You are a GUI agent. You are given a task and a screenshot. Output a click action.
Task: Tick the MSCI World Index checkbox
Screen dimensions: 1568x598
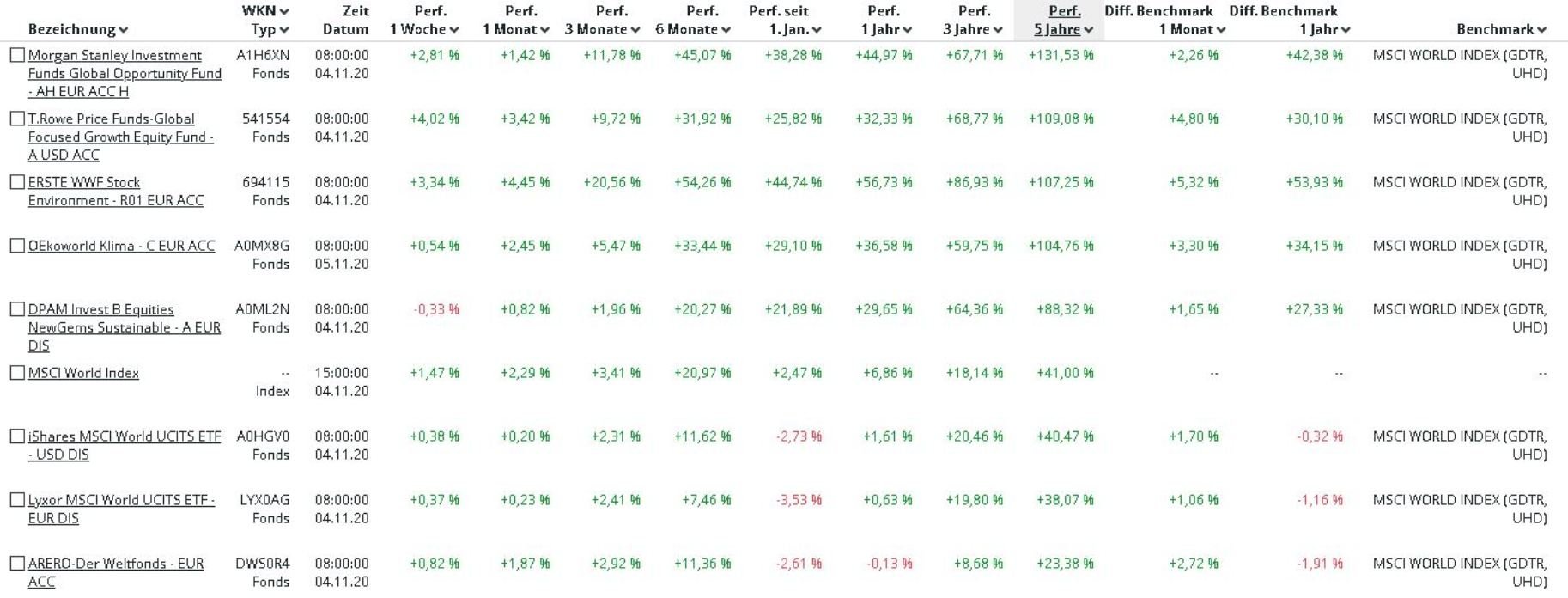point(17,373)
